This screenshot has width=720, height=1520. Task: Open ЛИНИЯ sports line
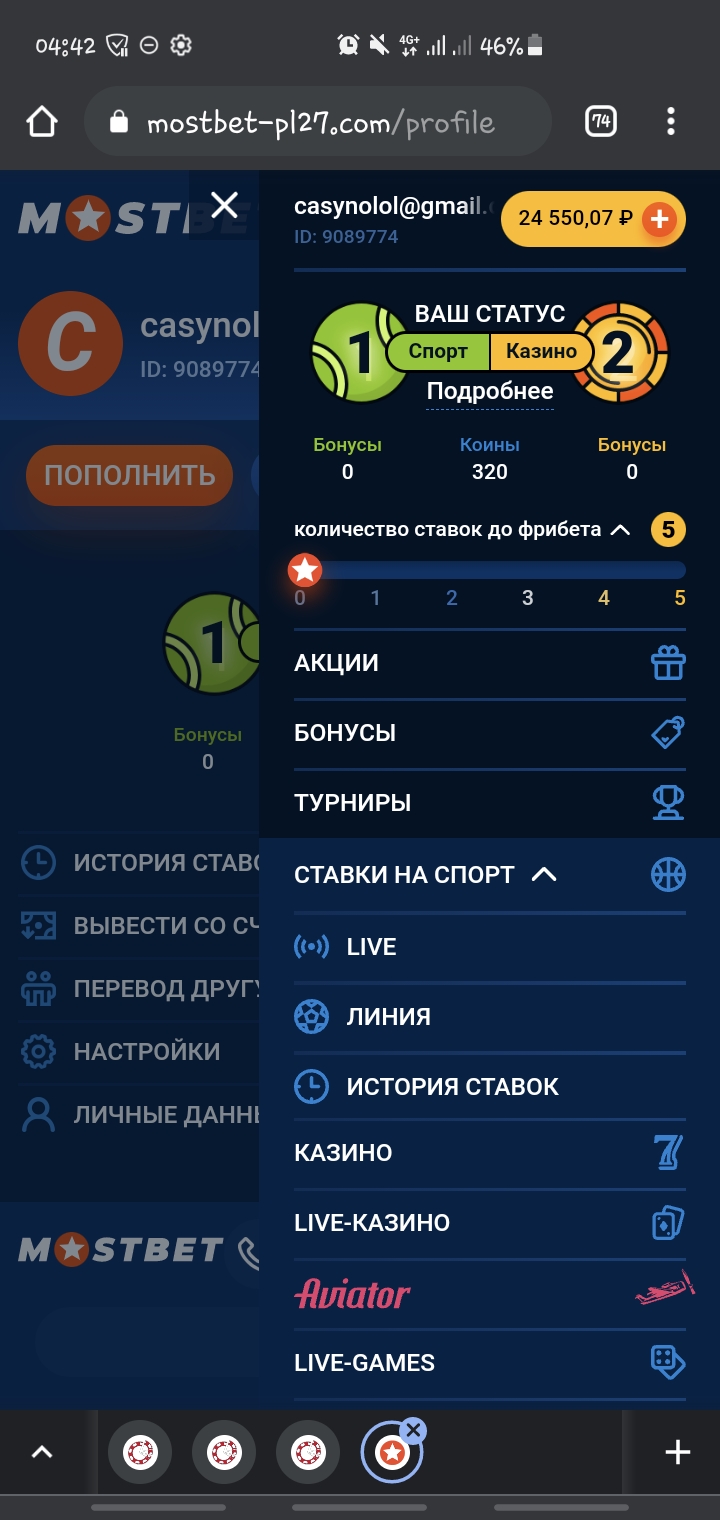490,1017
